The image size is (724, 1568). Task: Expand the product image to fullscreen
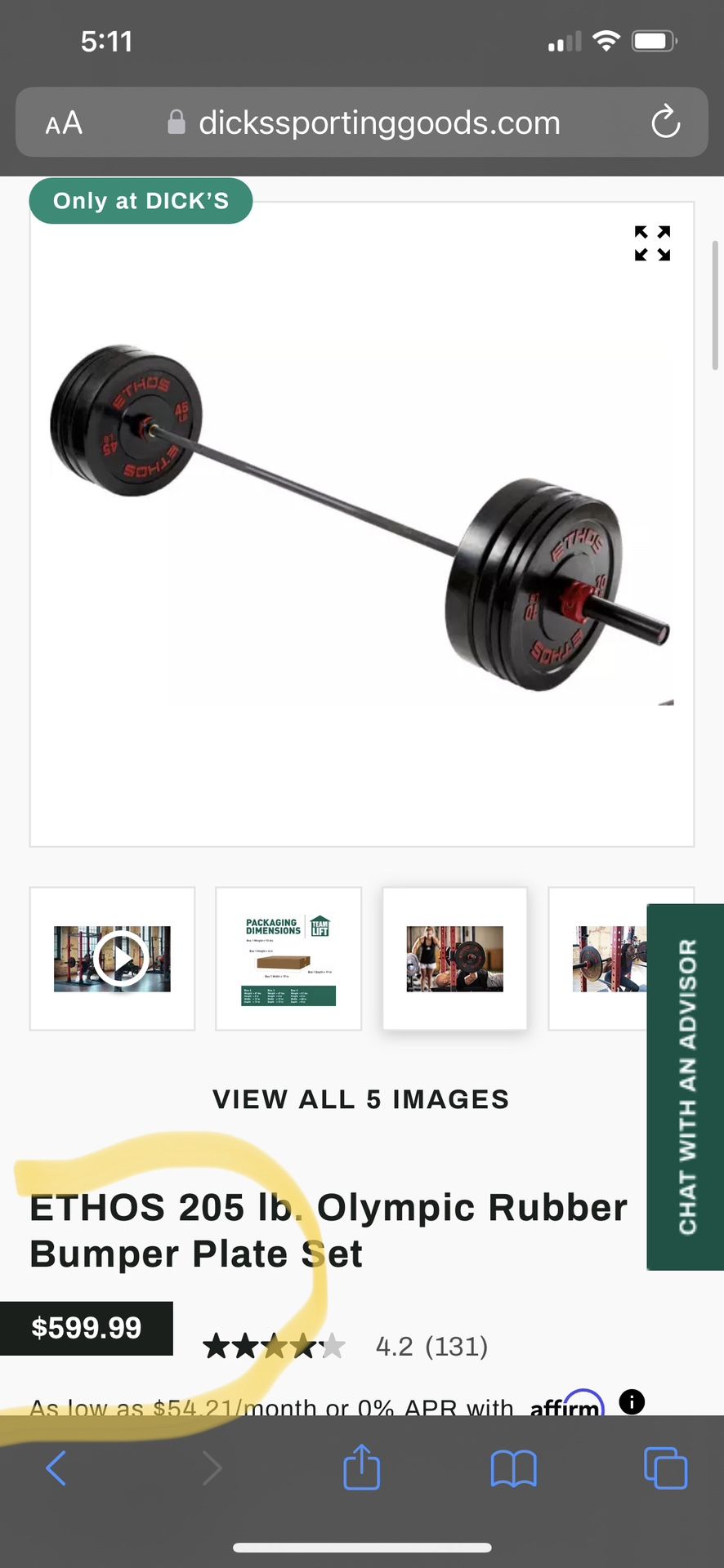[652, 243]
